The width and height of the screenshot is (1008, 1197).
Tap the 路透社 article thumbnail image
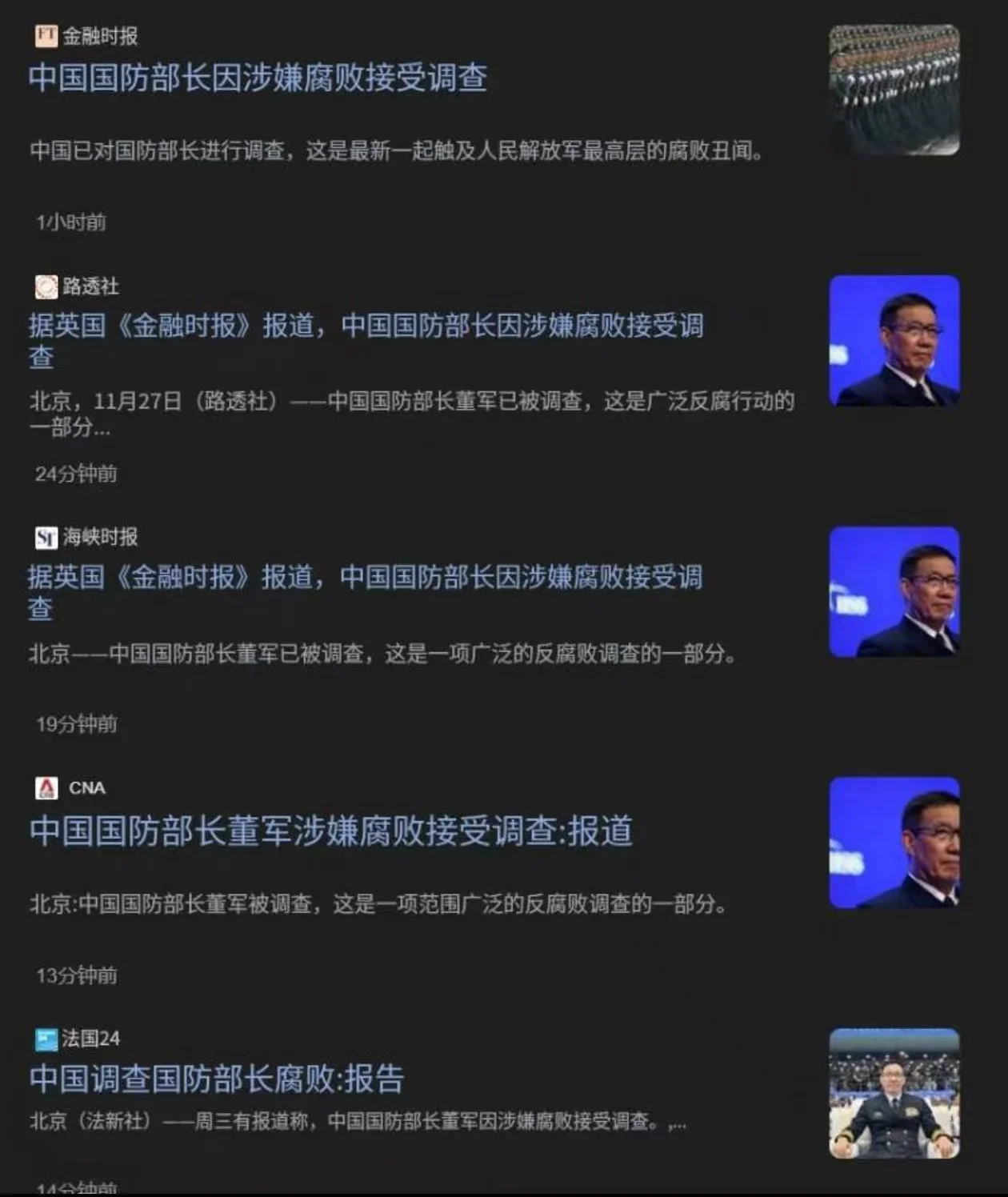coord(894,341)
